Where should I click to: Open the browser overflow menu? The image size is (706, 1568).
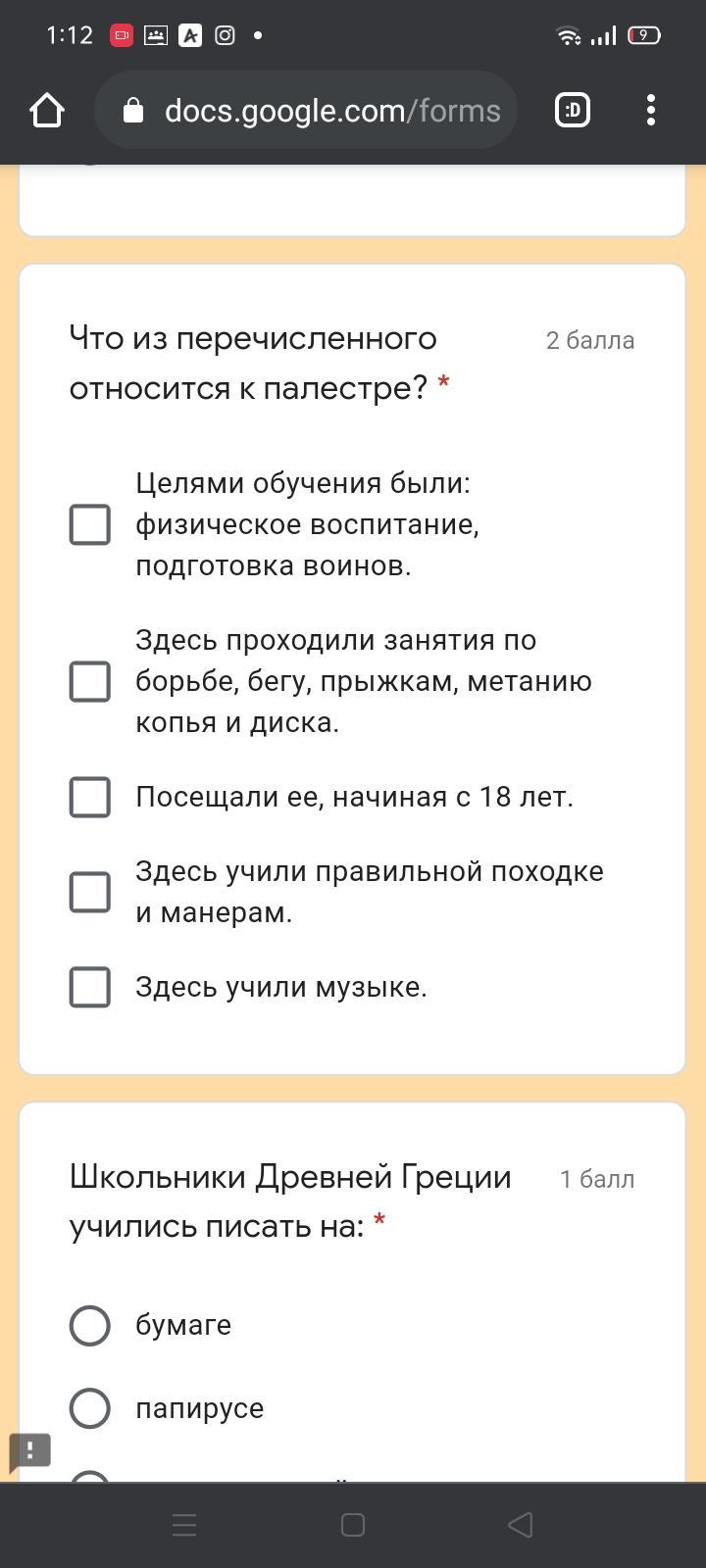(x=651, y=111)
